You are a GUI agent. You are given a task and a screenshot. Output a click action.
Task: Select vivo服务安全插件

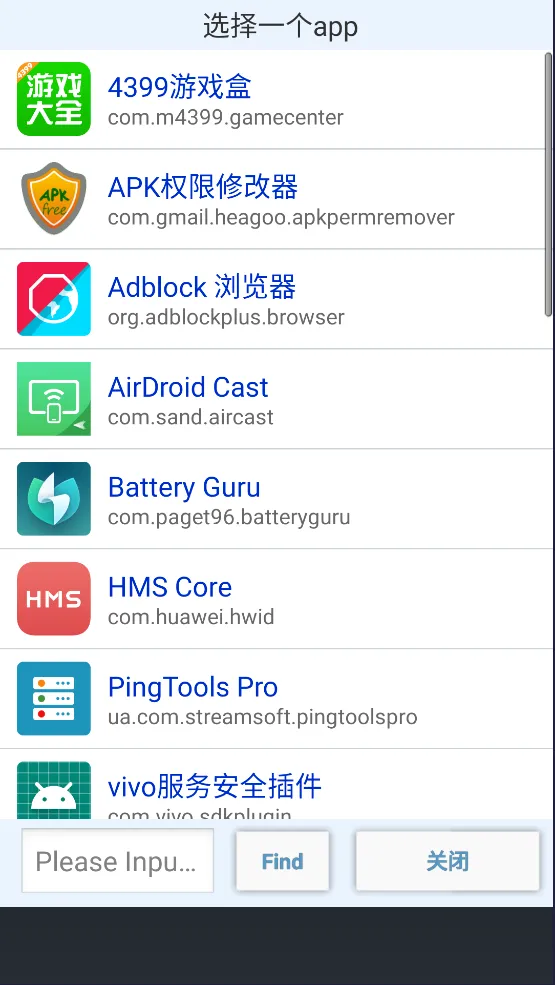click(273, 784)
